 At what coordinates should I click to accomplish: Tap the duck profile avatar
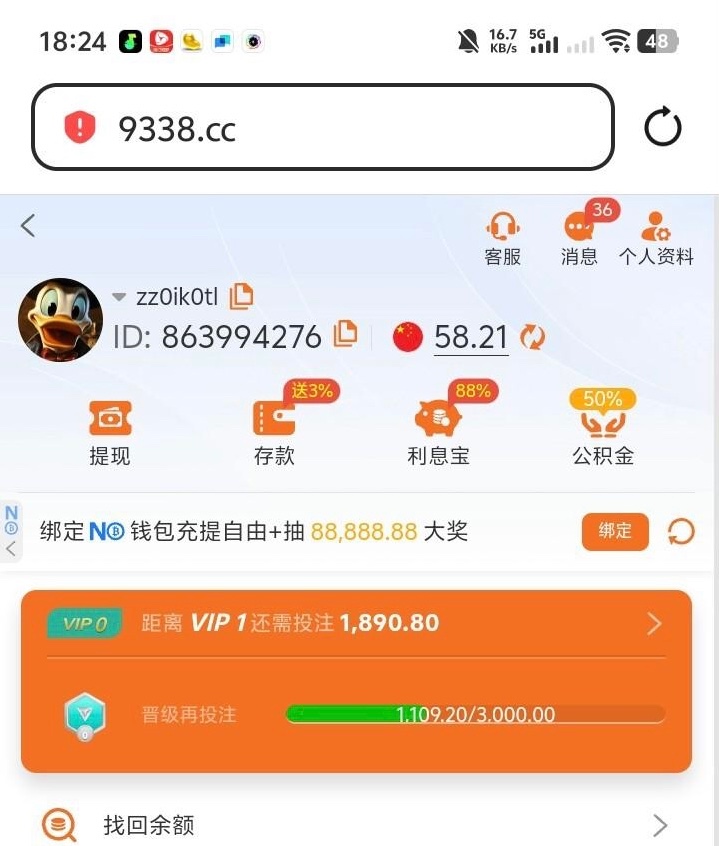[x=60, y=320]
